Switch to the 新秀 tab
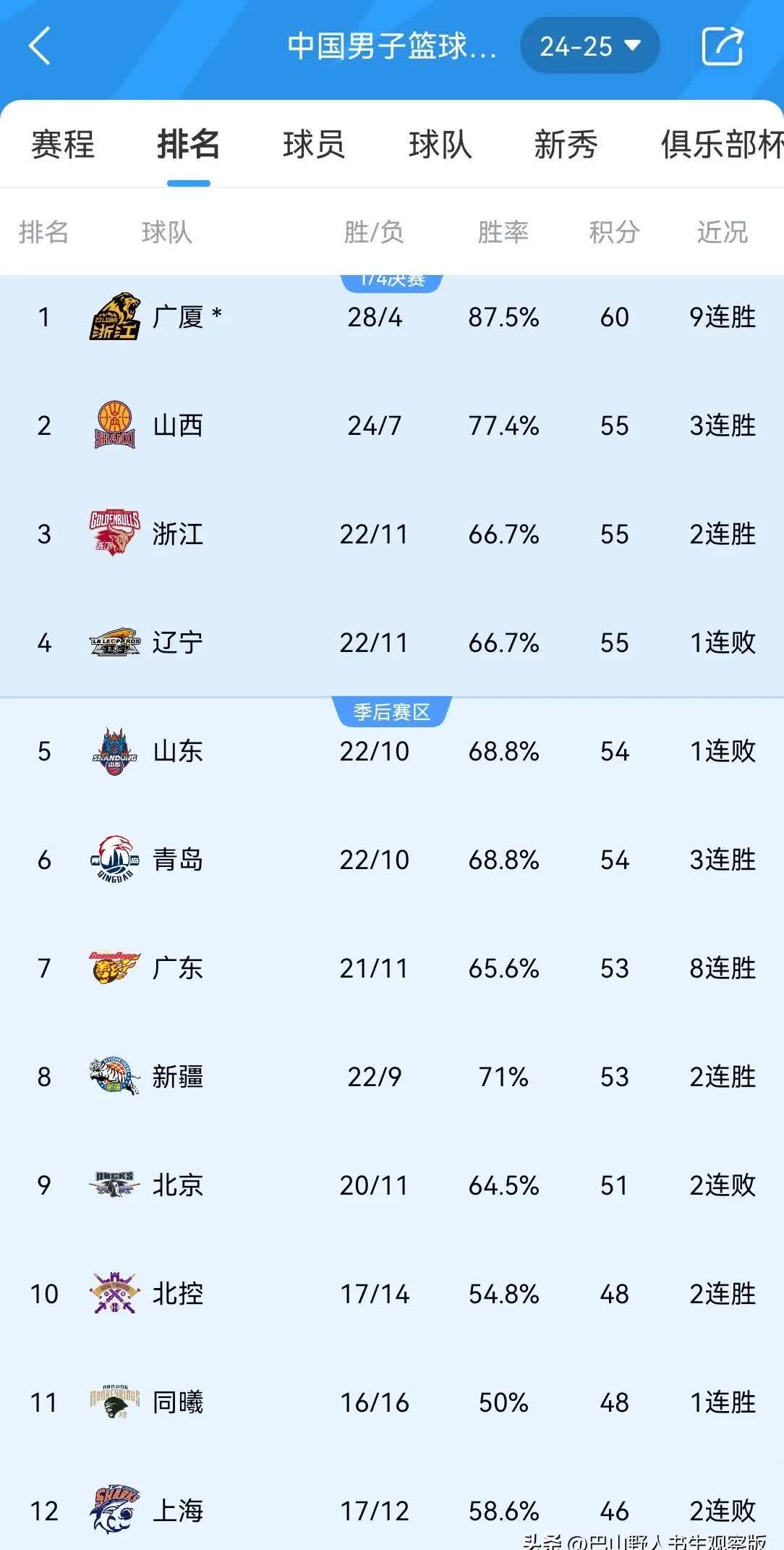The height and width of the screenshot is (1550, 784). (x=566, y=144)
